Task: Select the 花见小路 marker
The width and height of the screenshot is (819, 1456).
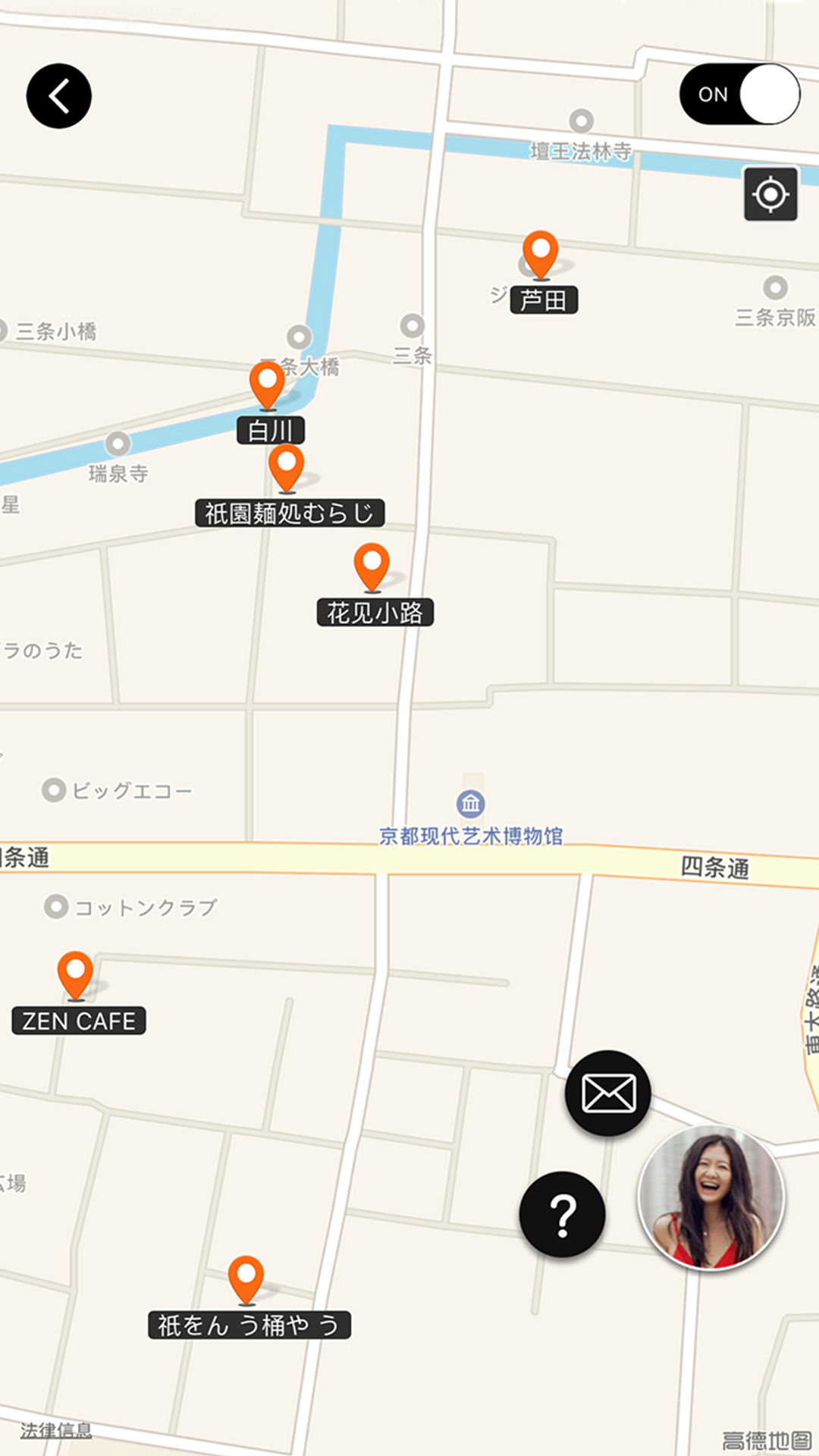Action: pyautogui.click(x=372, y=566)
